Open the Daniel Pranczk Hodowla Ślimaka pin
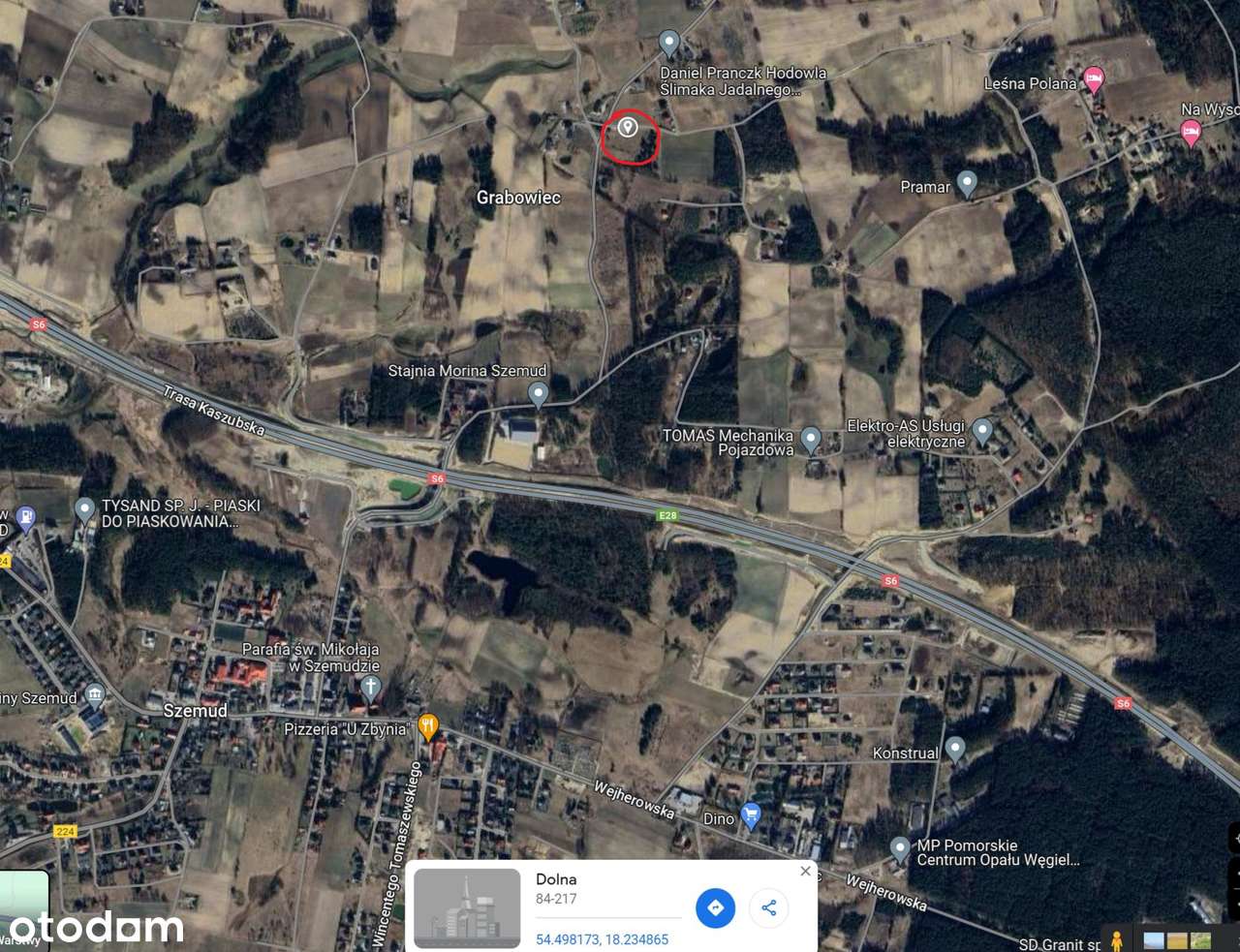 point(668,43)
